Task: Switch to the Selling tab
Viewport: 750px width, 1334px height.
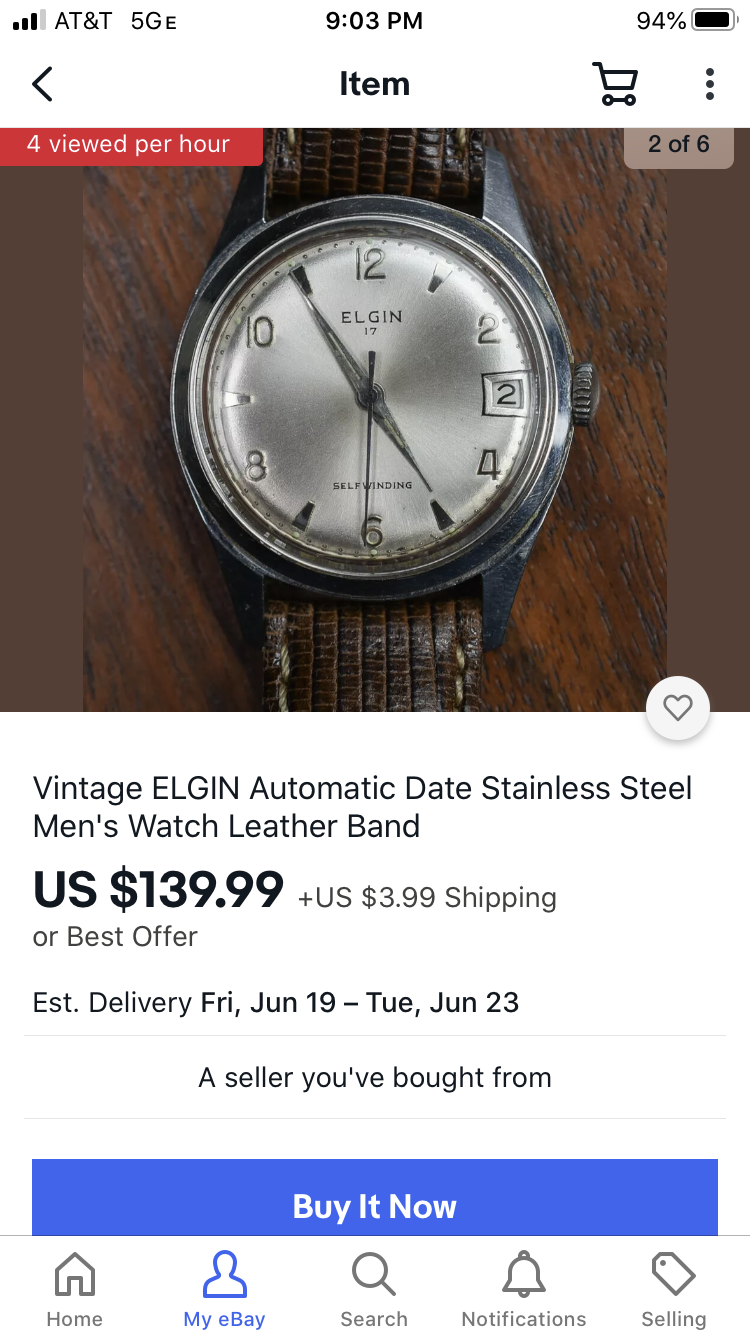Action: coord(674,1290)
